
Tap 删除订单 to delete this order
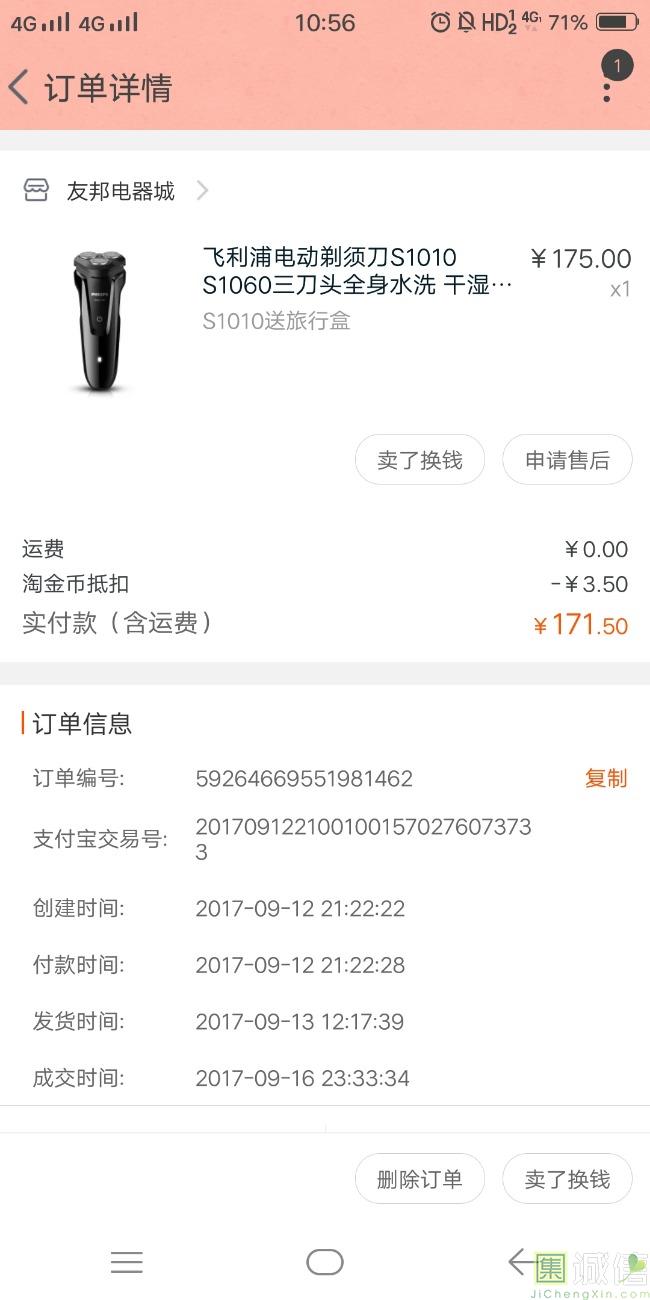click(x=420, y=1179)
